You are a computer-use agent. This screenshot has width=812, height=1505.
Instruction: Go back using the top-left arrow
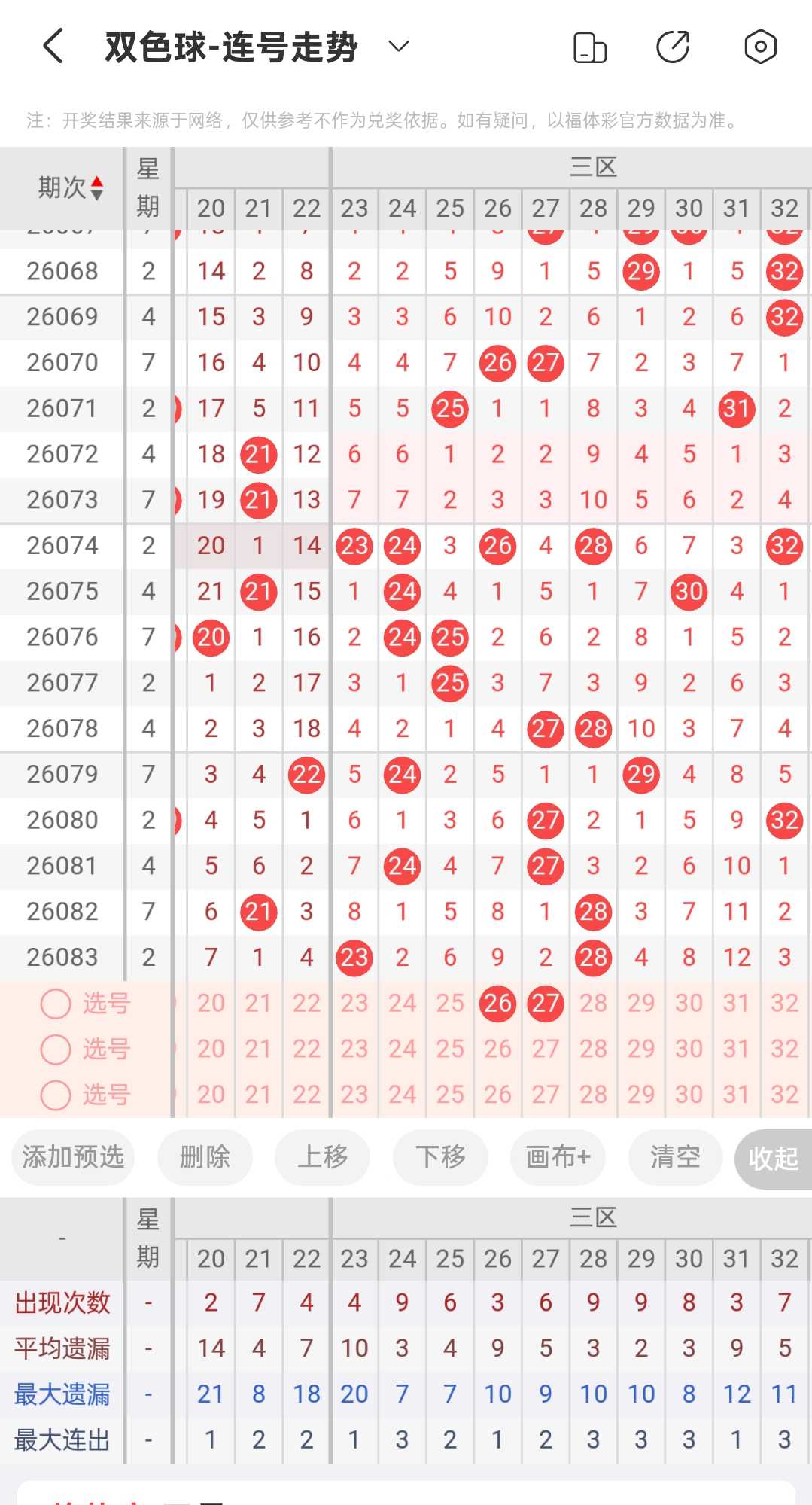(53, 47)
